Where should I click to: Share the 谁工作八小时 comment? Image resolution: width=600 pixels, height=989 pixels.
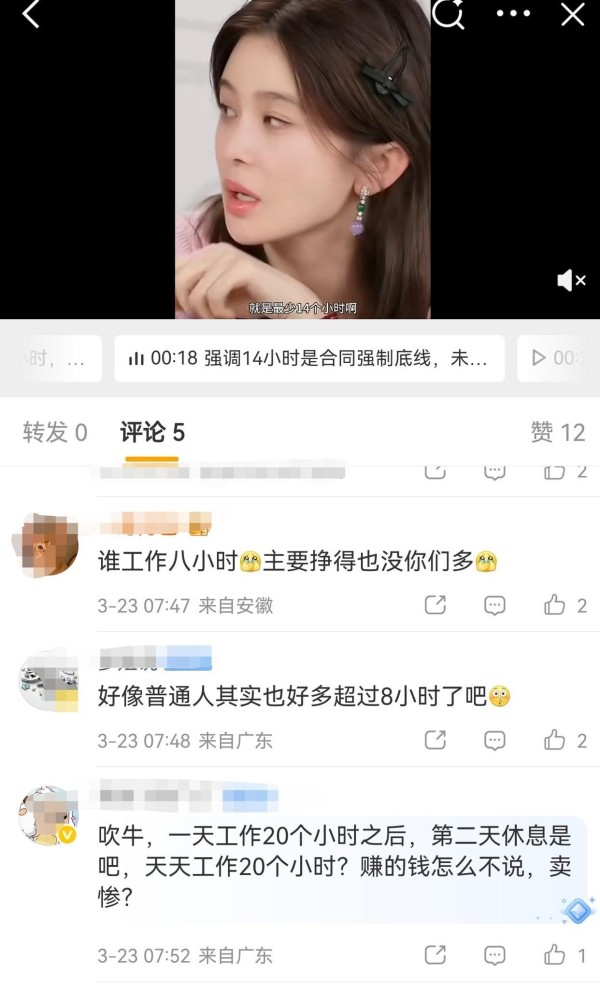435,604
